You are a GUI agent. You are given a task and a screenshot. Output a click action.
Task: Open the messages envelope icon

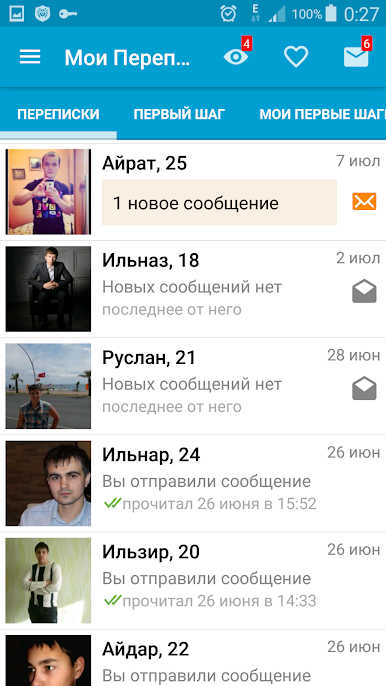point(356,57)
